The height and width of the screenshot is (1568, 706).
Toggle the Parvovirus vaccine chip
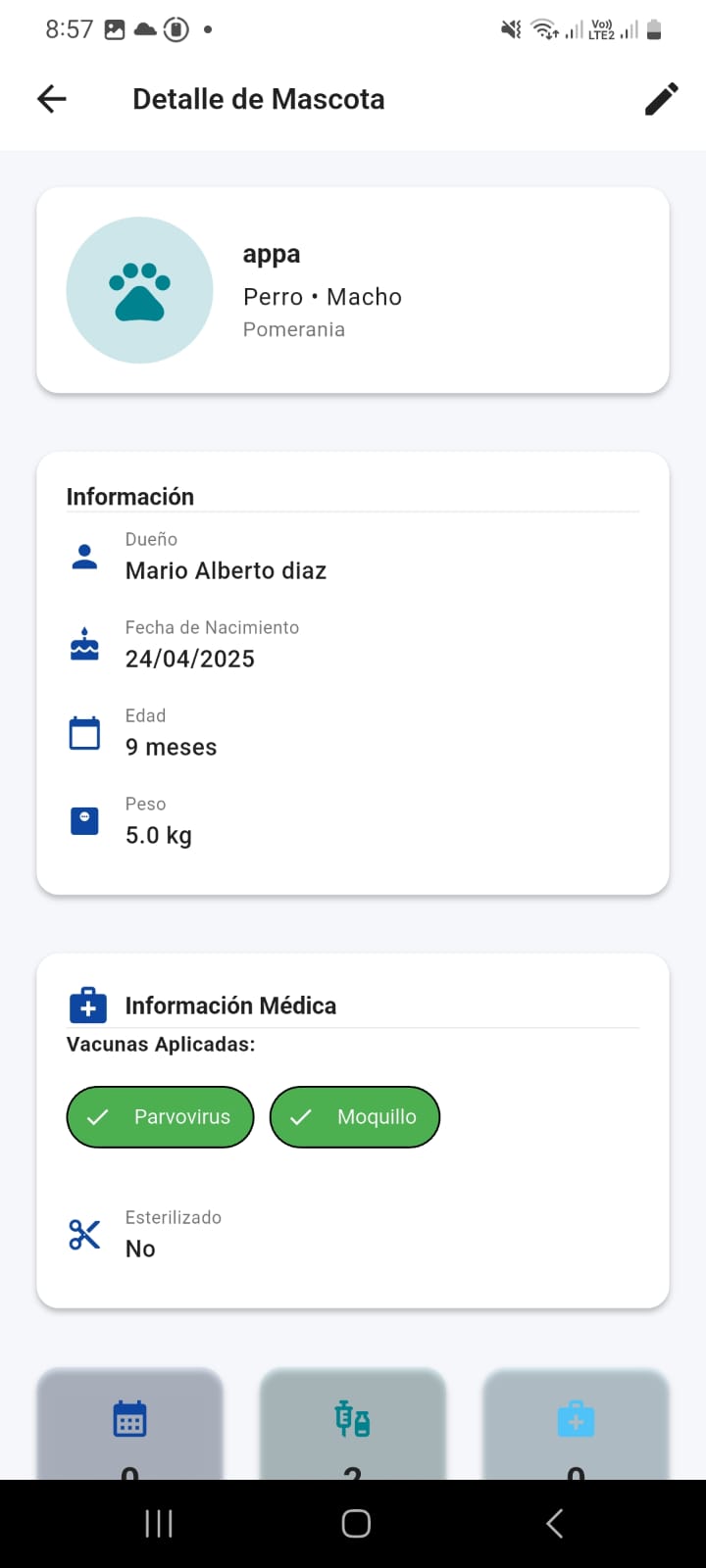(160, 1116)
